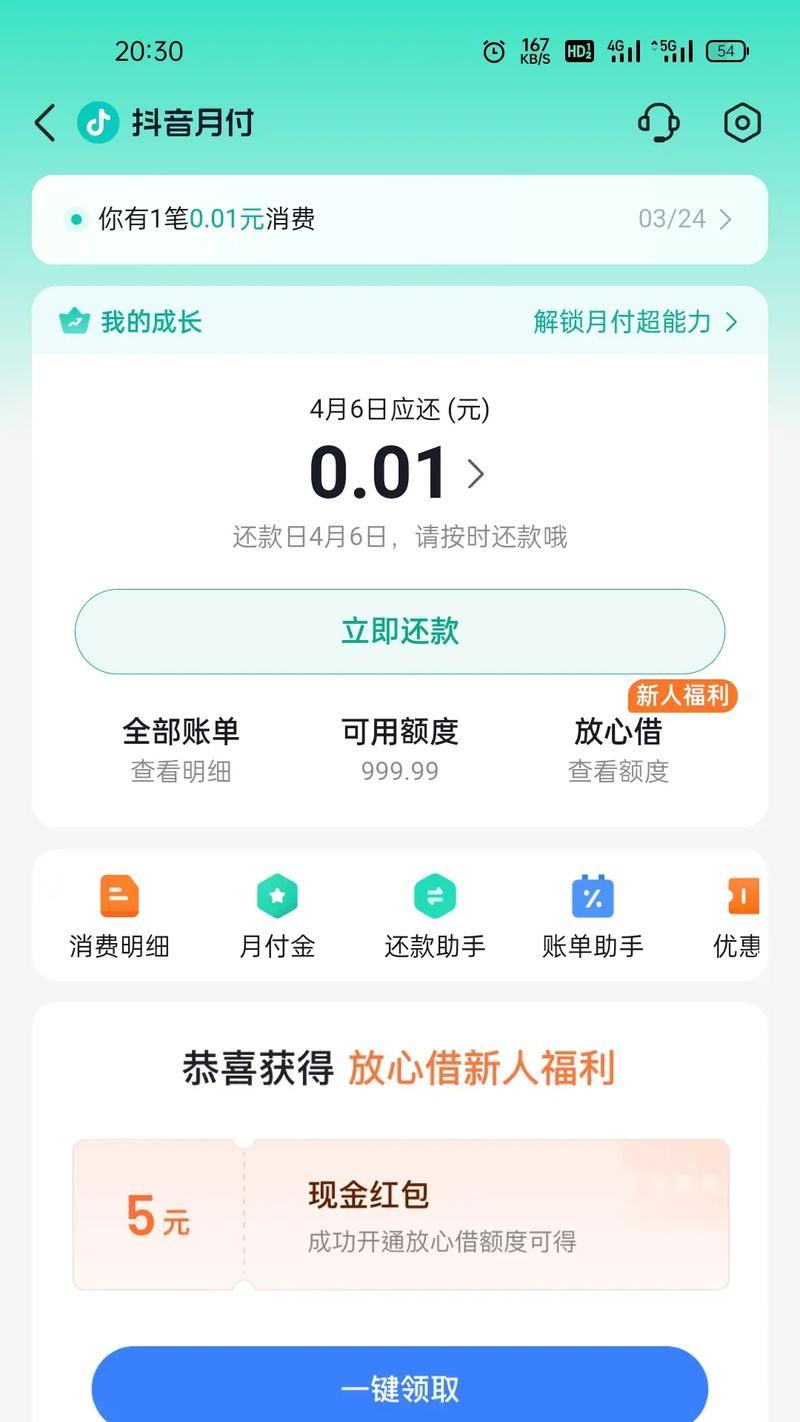This screenshot has height=1422, width=800.
Task: Open customer service headset icon
Action: [x=659, y=123]
